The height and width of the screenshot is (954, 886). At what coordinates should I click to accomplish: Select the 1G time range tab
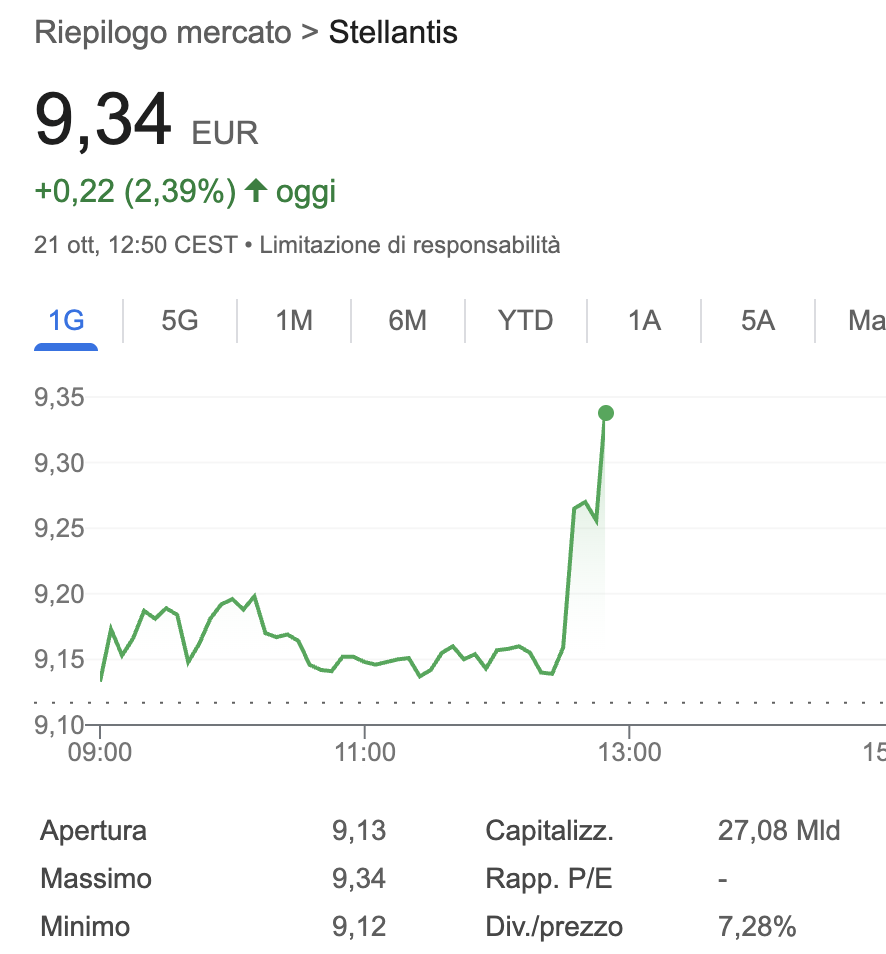[x=66, y=321]
